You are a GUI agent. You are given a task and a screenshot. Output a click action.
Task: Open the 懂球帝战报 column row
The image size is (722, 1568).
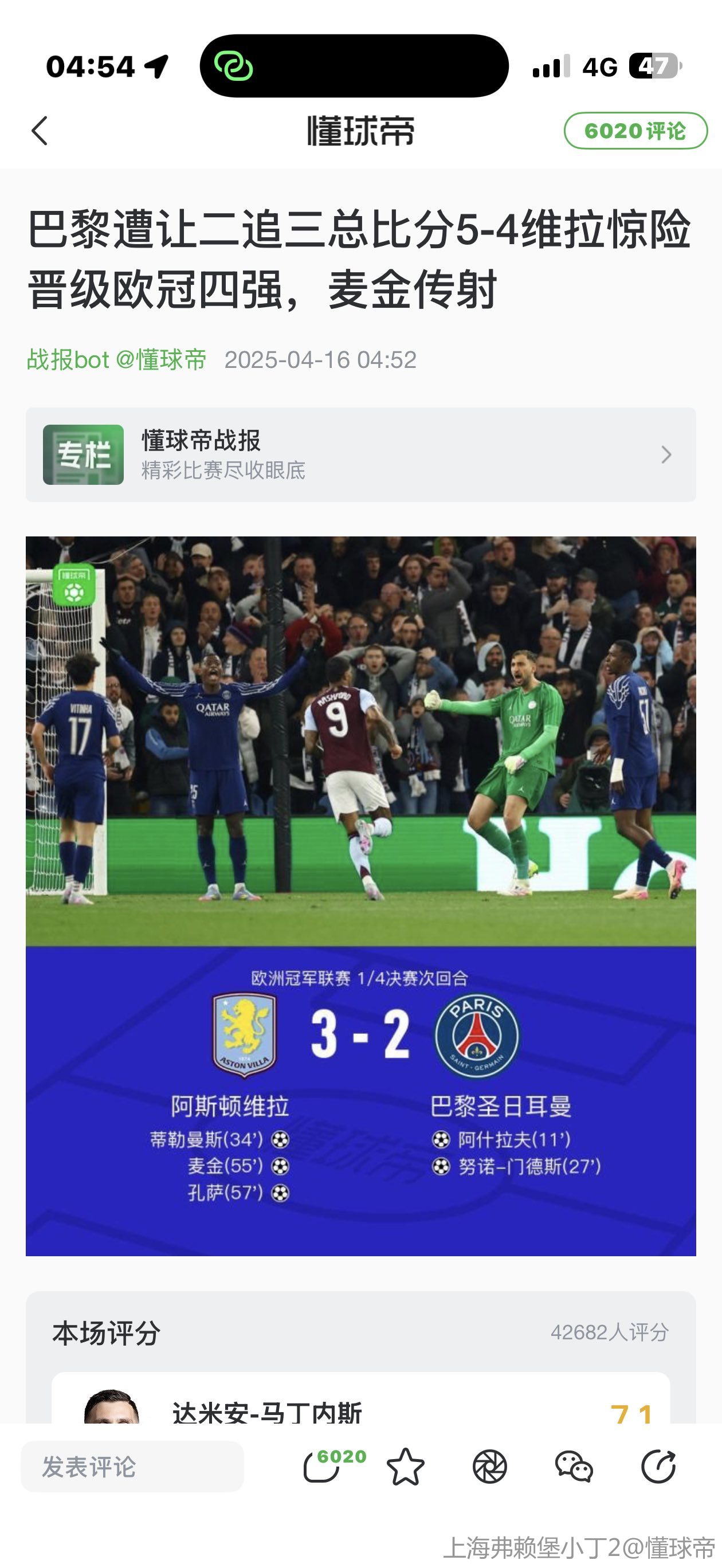coord(360,454)
